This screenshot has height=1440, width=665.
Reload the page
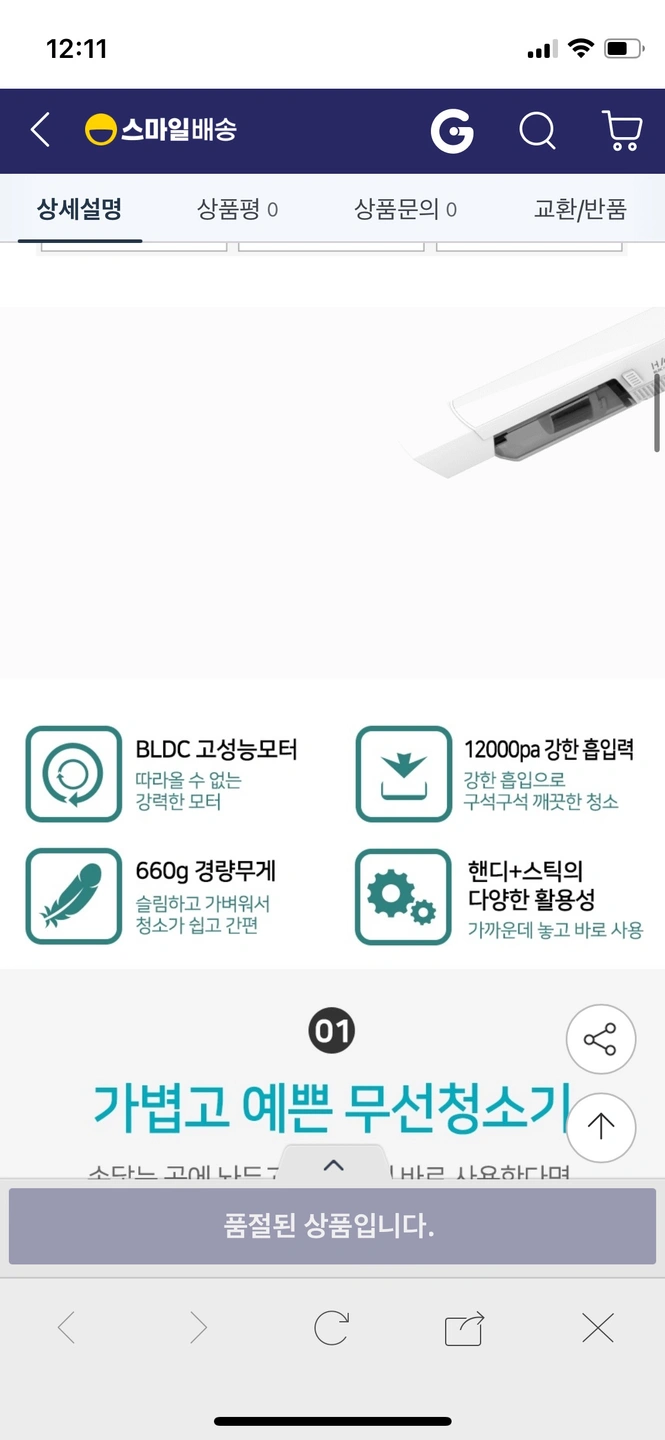(331, 1328)
